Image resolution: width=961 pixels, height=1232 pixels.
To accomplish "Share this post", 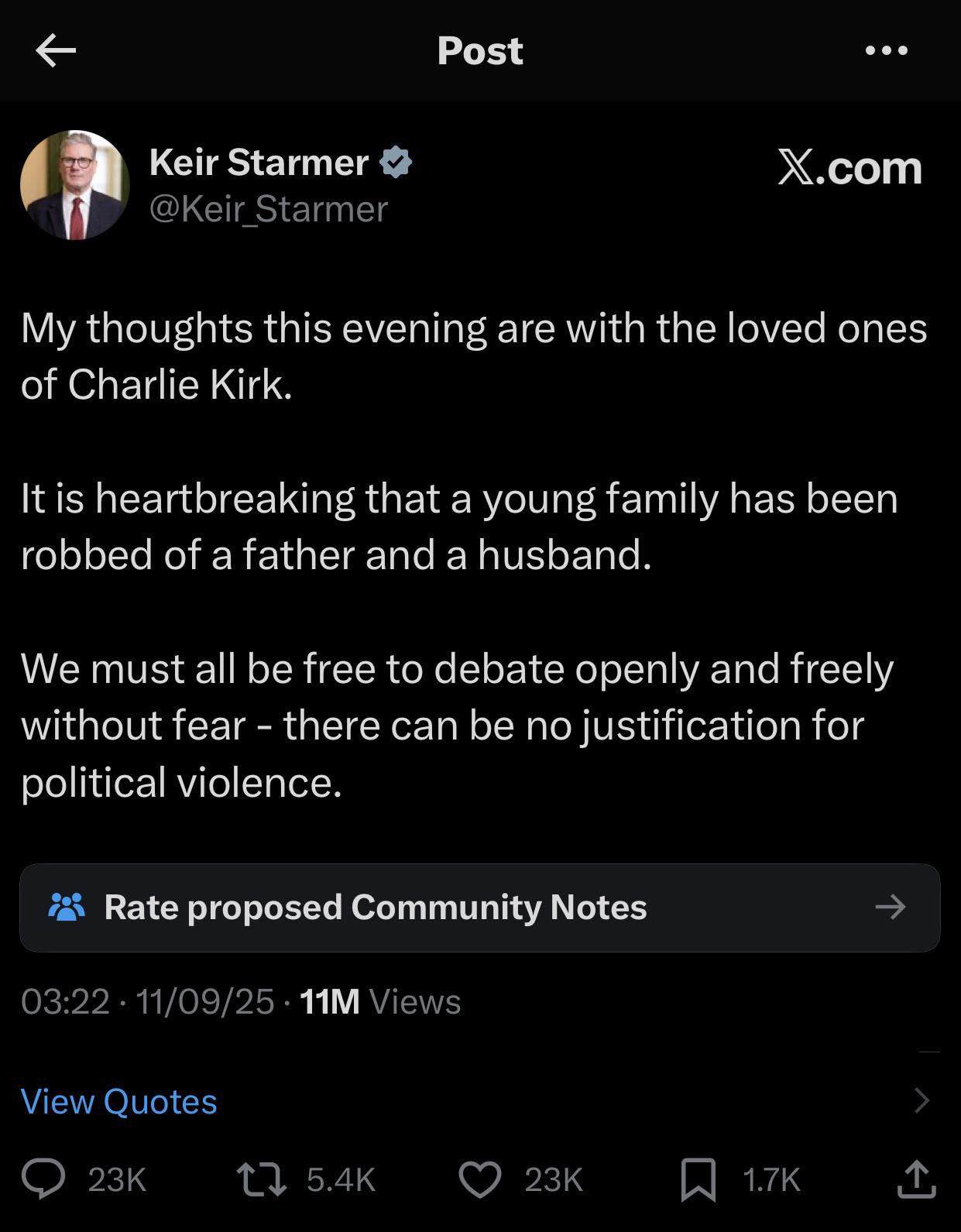I will pos(917,1179).
